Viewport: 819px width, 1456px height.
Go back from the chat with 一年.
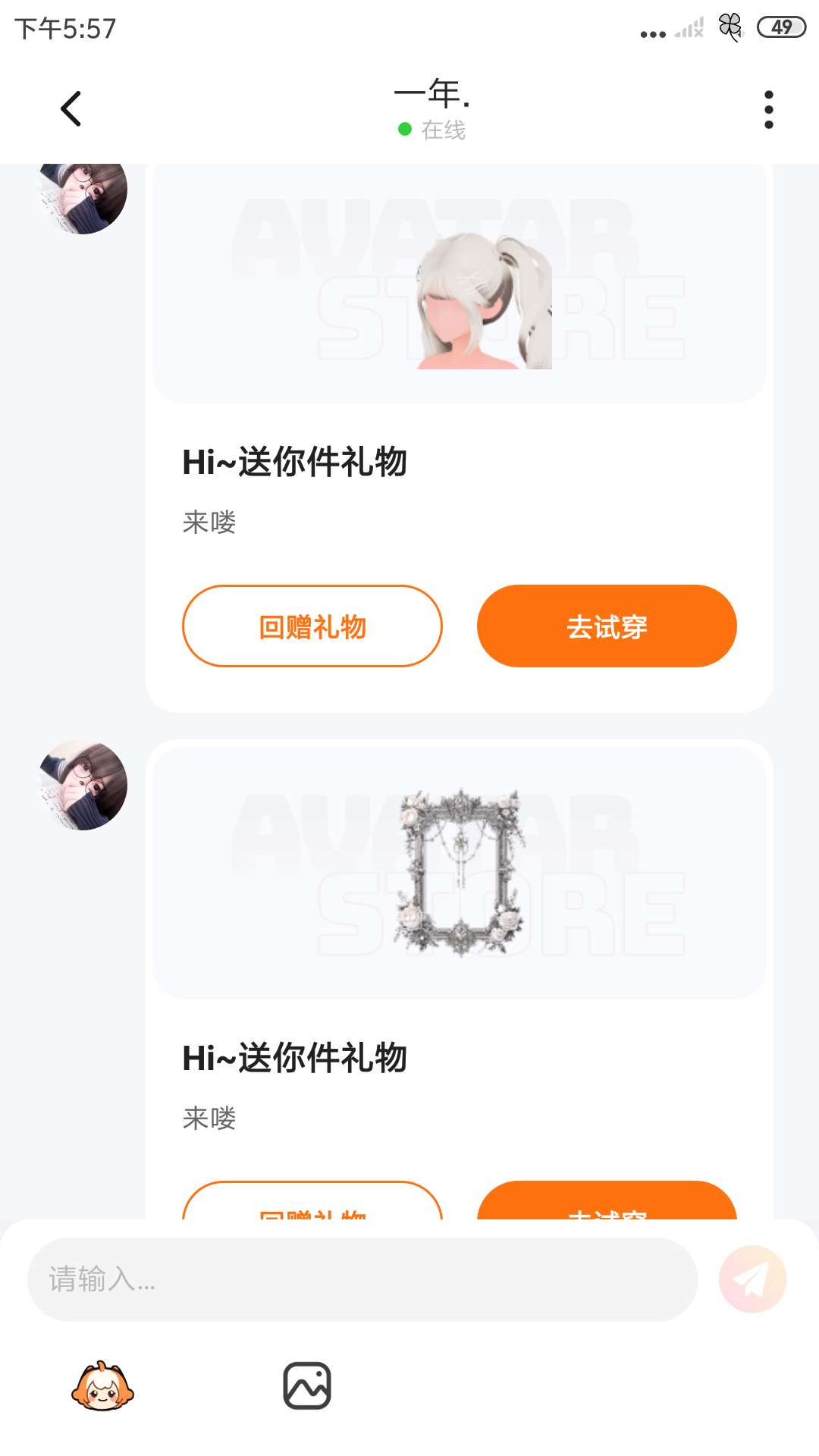click(71, 108)
